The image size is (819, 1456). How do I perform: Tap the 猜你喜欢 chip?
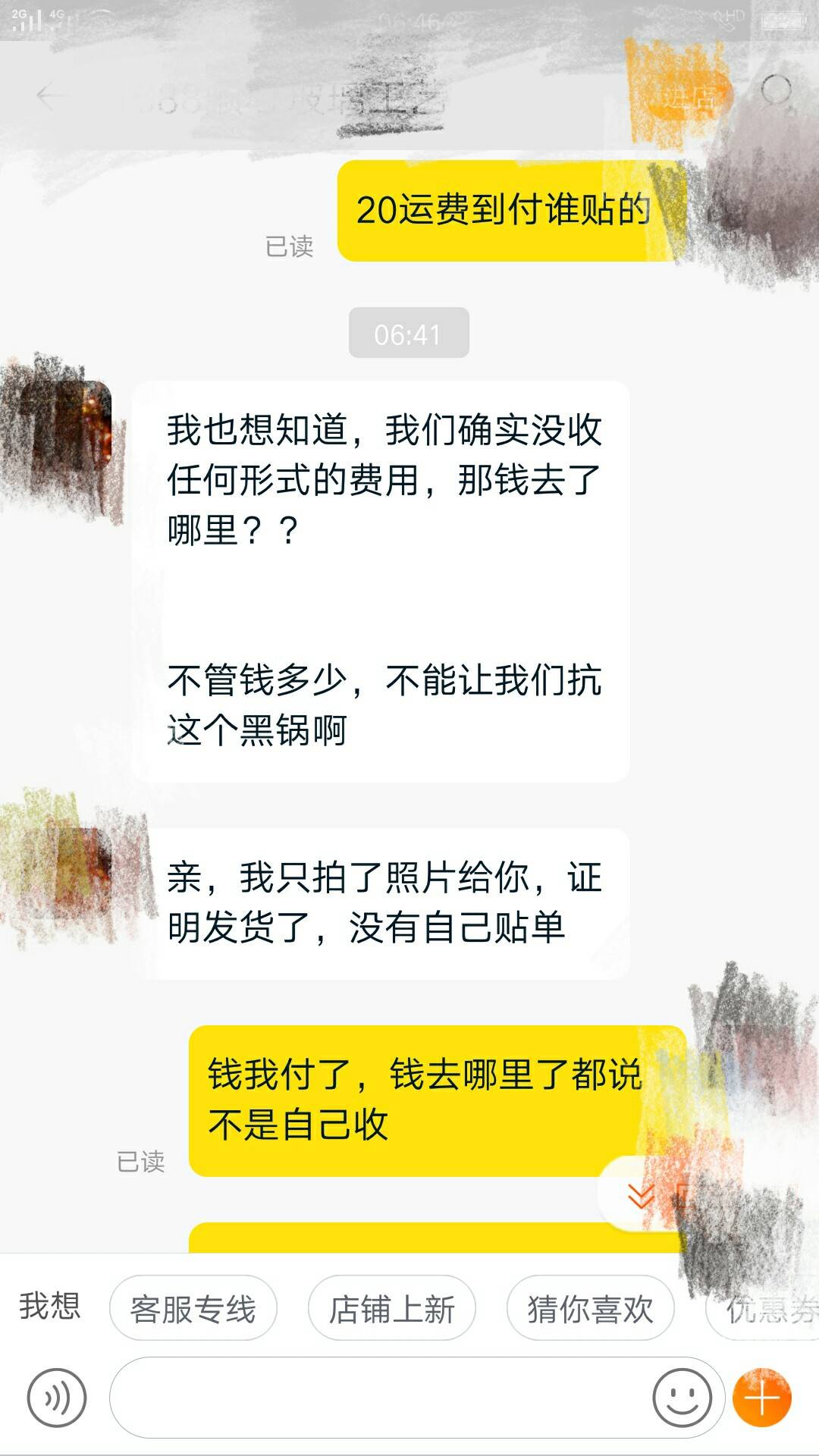[x=590, y=1308]
